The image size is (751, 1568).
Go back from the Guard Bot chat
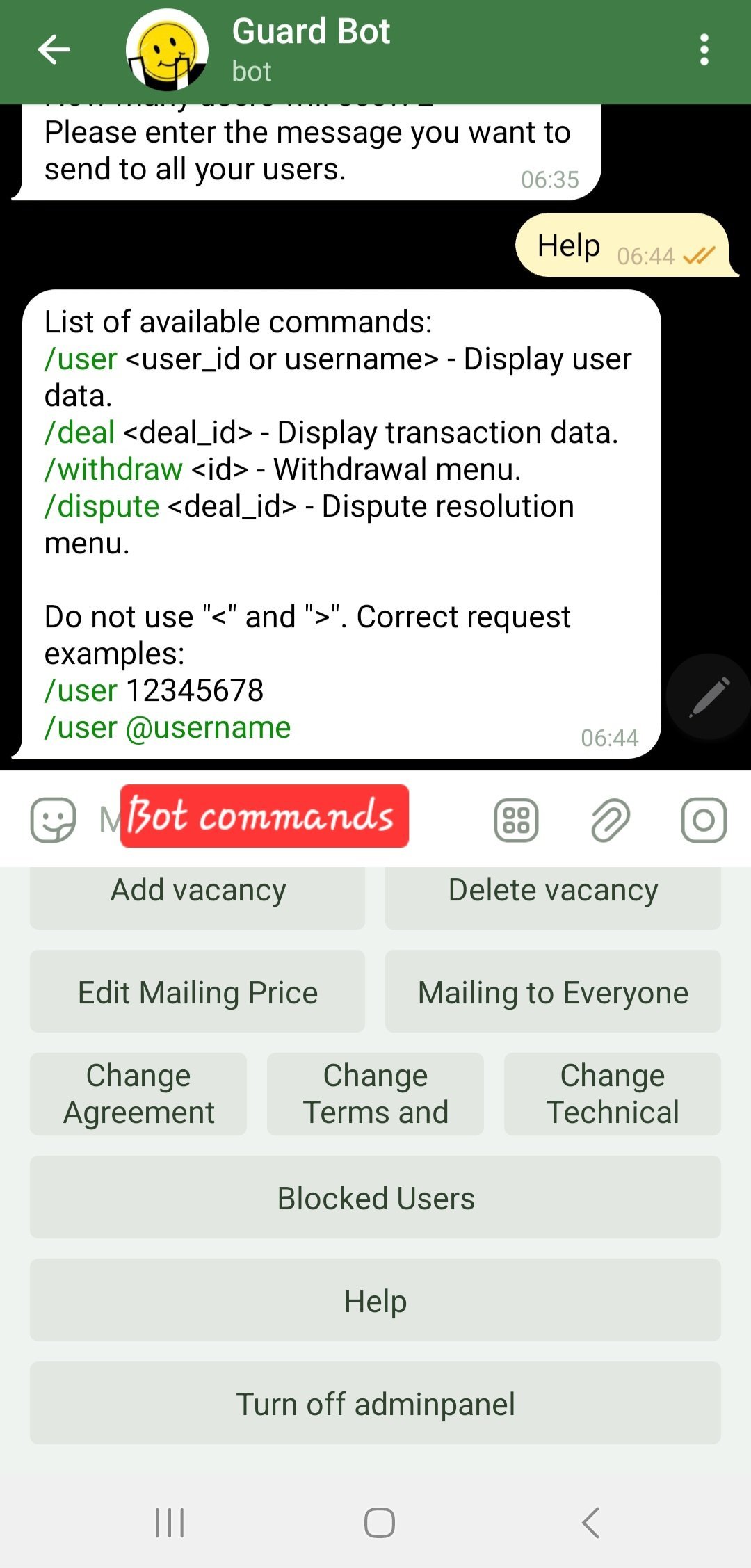54,50
